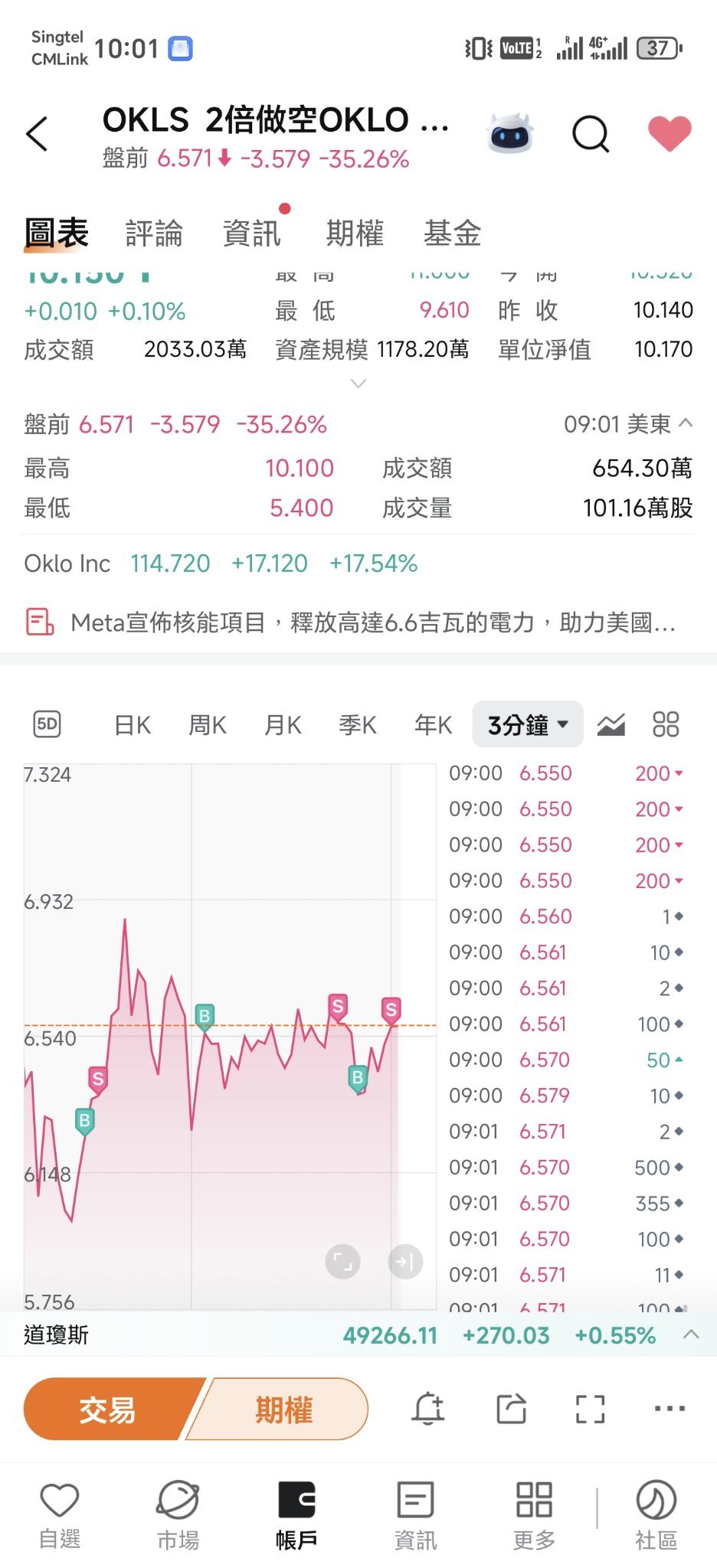Switch to the 評論 tab
717x1568 pixels.
[154, 233]
